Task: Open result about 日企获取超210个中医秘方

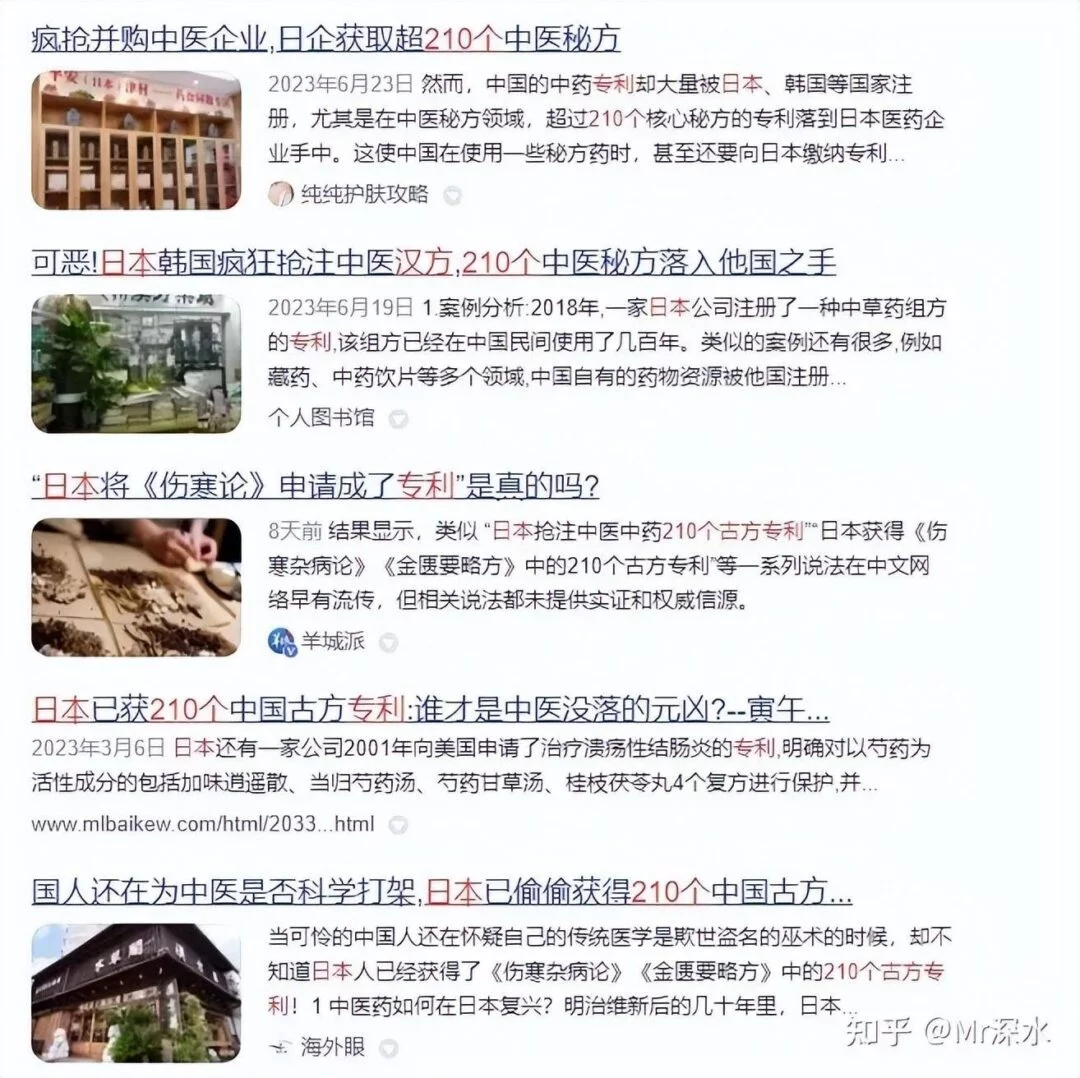Action: [326, 38]
